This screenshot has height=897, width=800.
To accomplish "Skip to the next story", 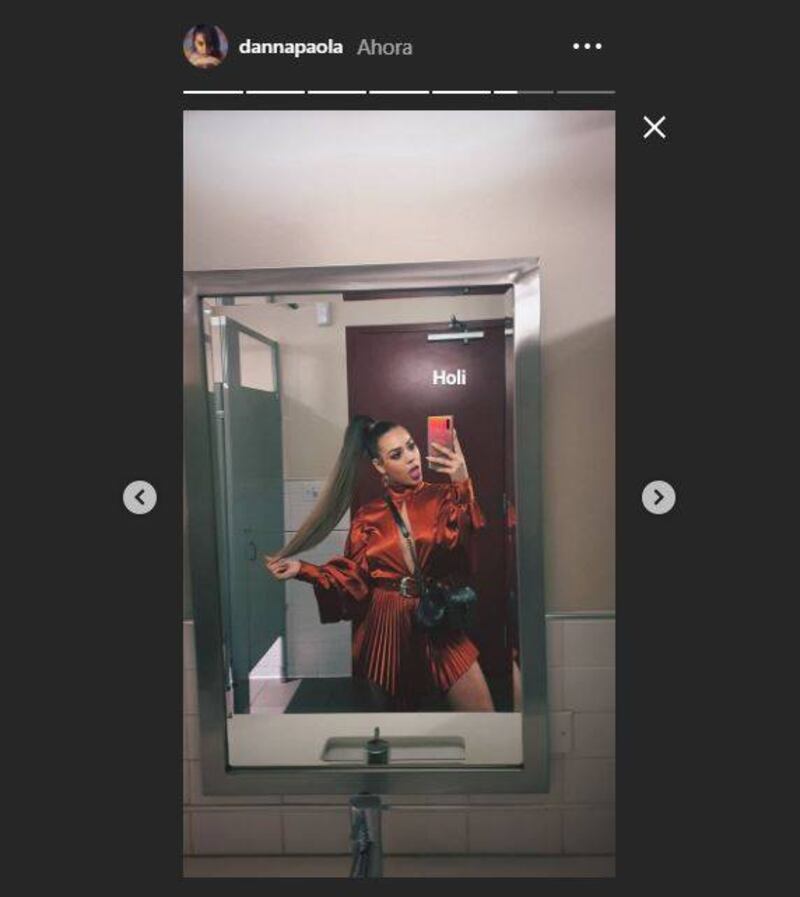I will tap(658, 497).
